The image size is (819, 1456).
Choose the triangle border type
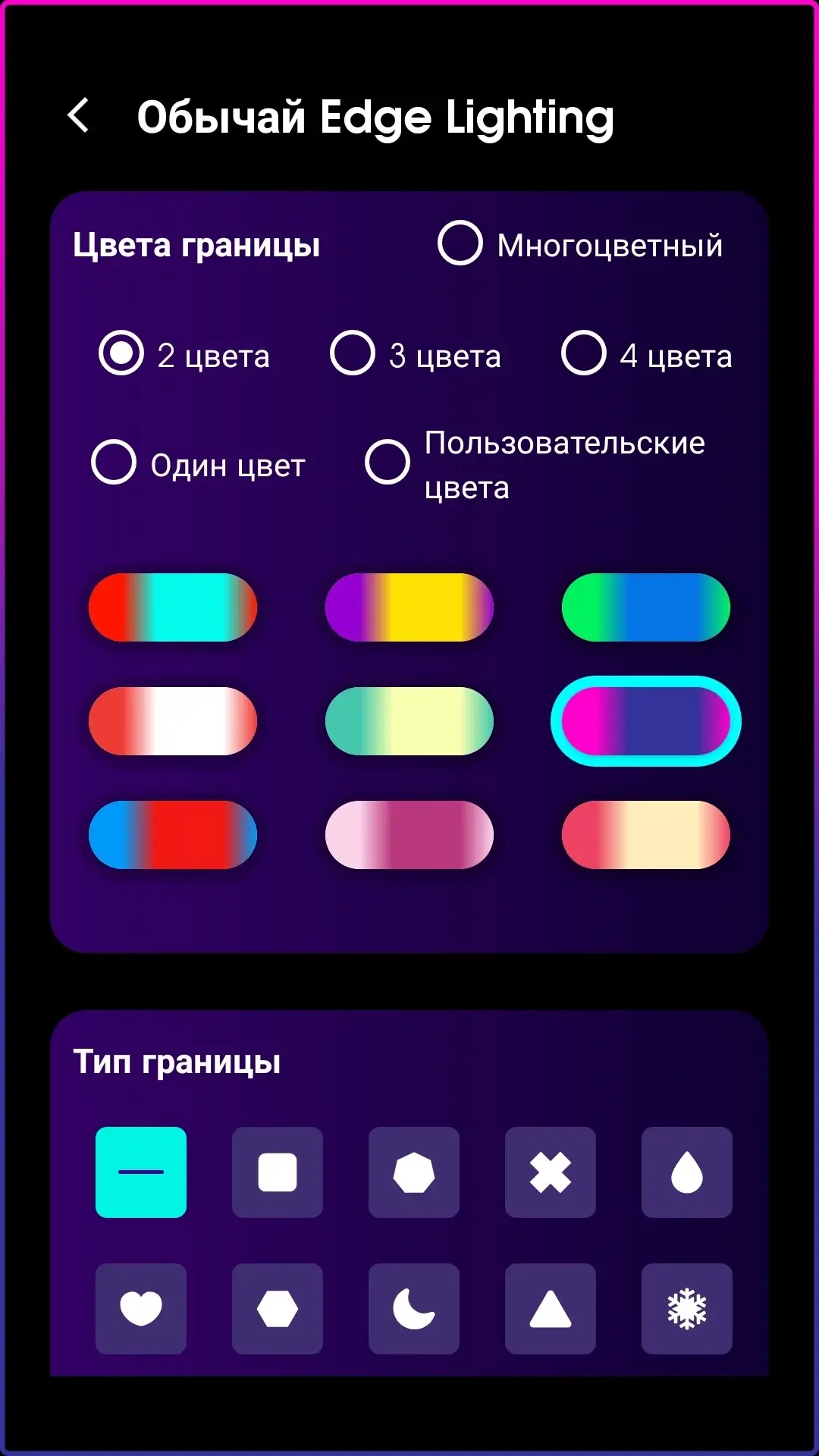coord(551,1309)
